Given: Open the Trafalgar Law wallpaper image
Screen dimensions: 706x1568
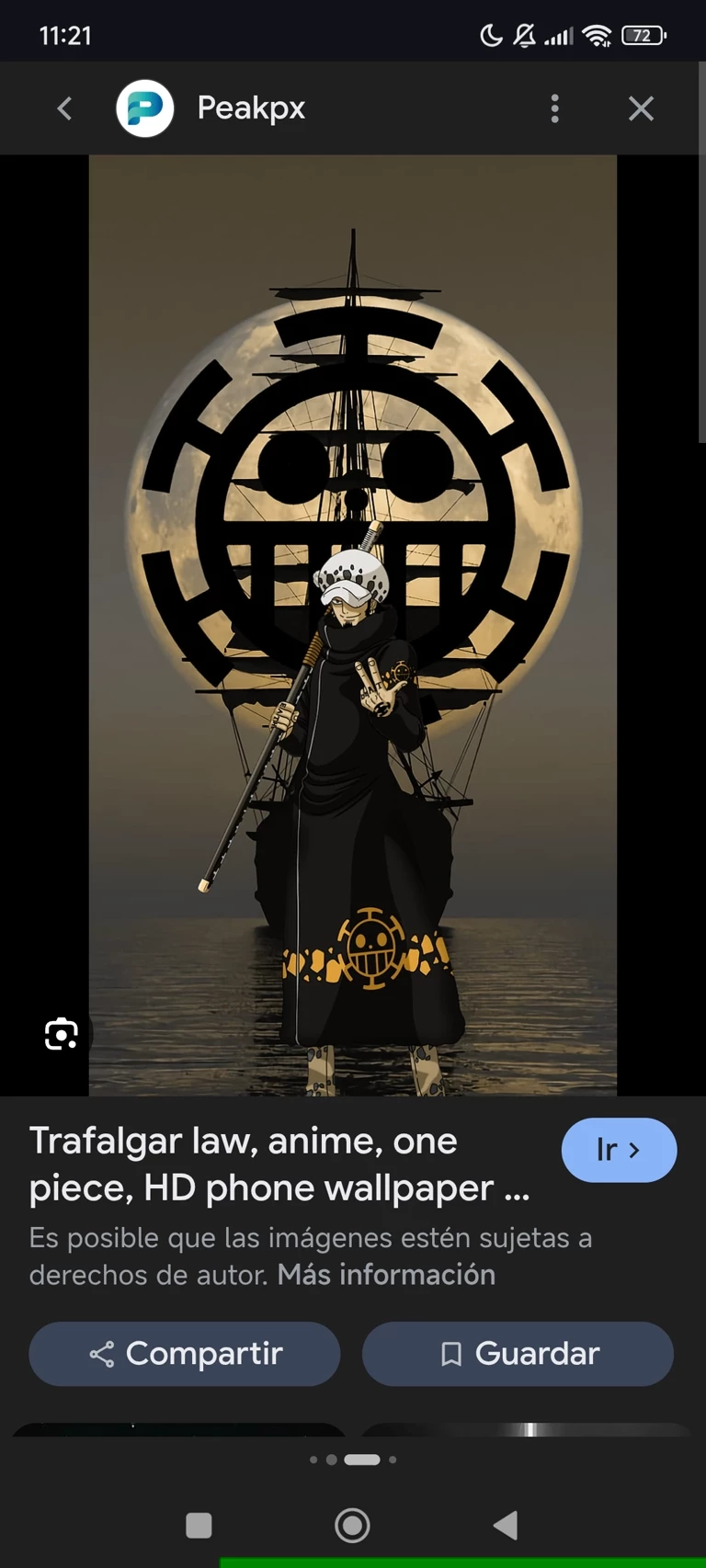Looking at the screenshot, I should click(353, 625).
